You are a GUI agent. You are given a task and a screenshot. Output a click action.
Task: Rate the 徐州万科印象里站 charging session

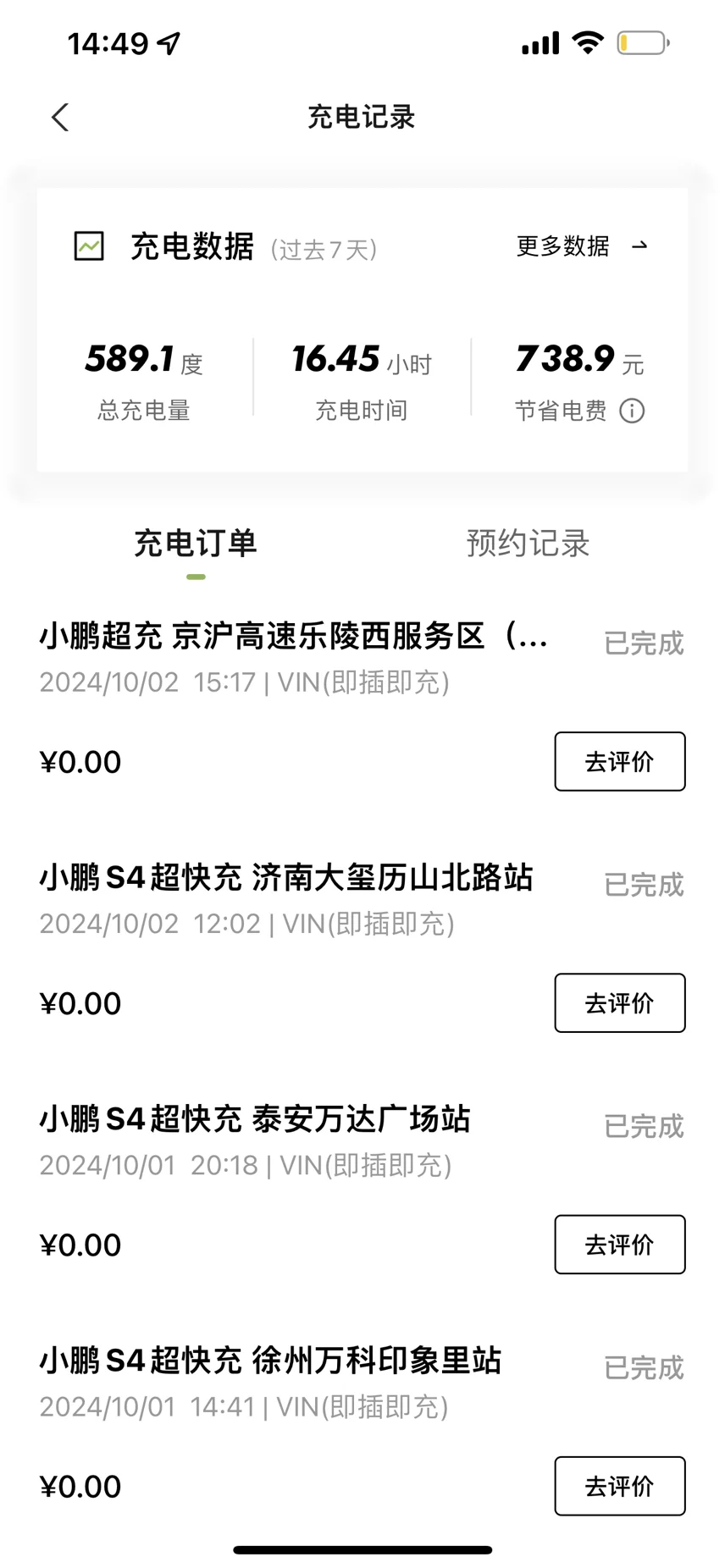[x=619, y=1486]
